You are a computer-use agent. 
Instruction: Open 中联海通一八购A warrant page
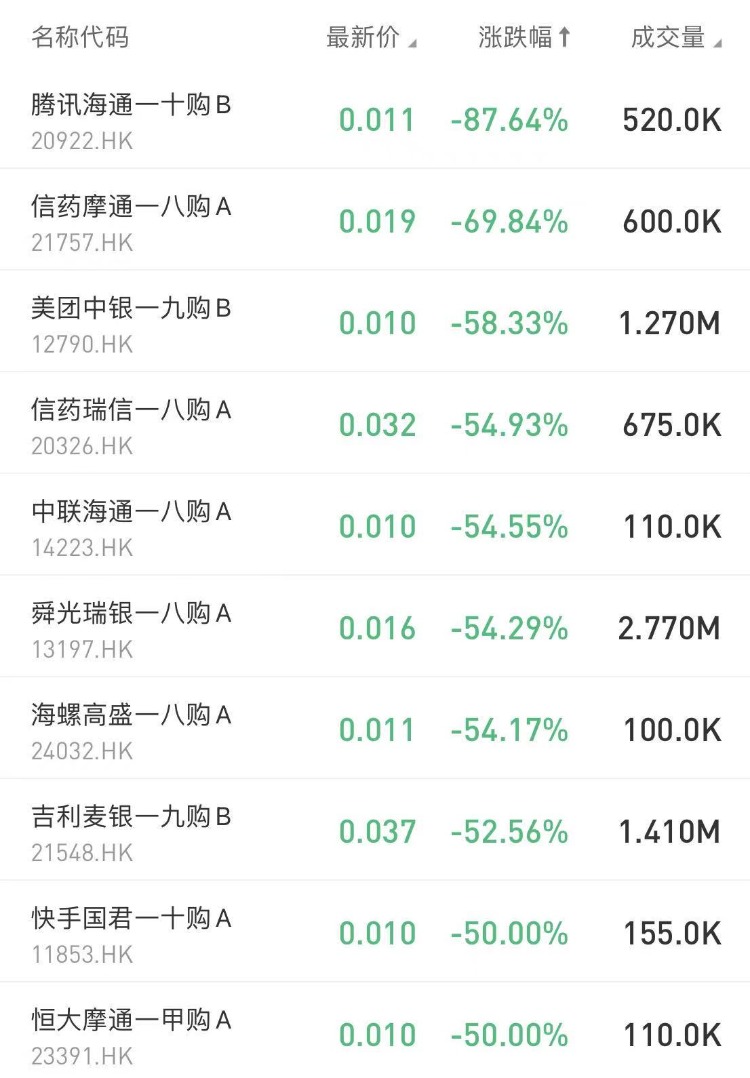pos(131,527)
